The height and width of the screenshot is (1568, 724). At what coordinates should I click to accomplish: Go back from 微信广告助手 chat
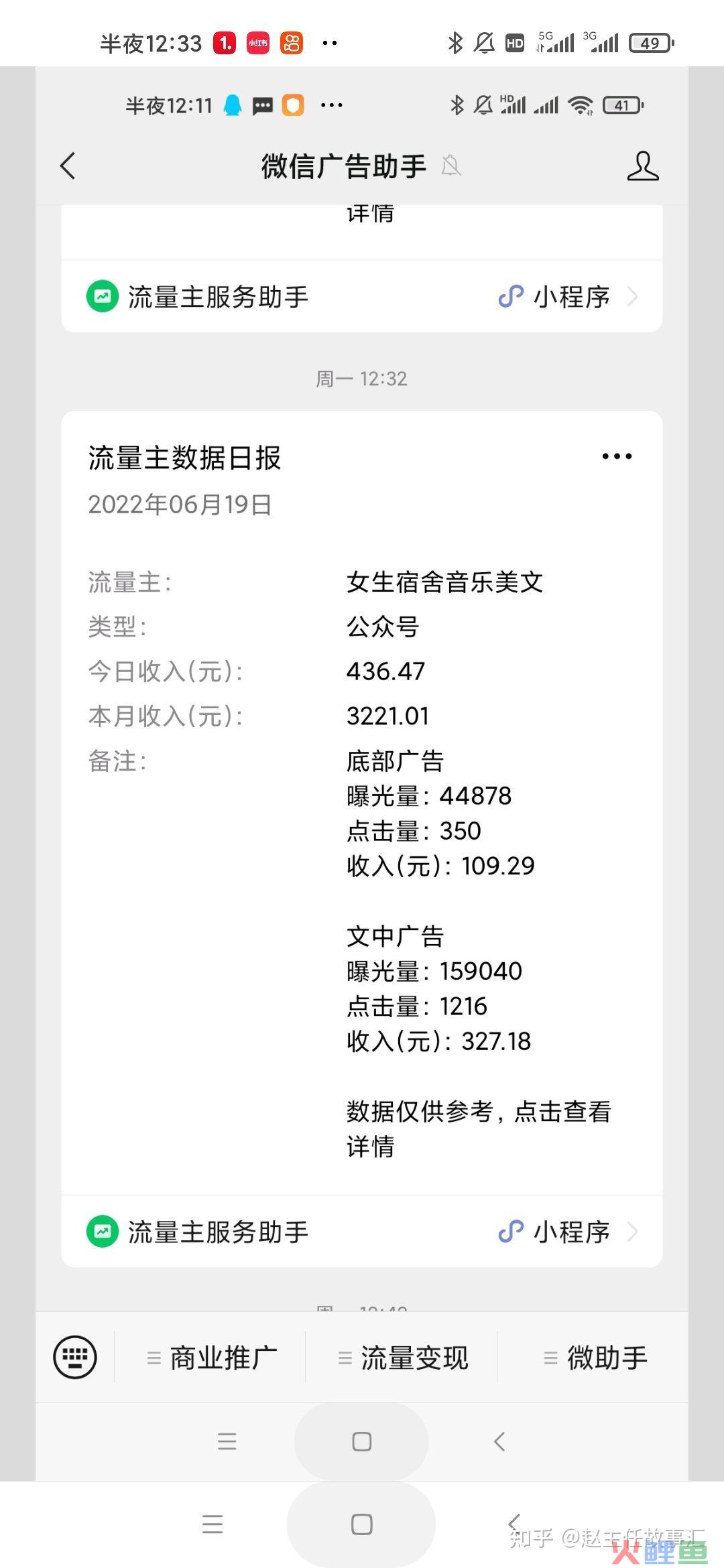[x=68, y=166]
